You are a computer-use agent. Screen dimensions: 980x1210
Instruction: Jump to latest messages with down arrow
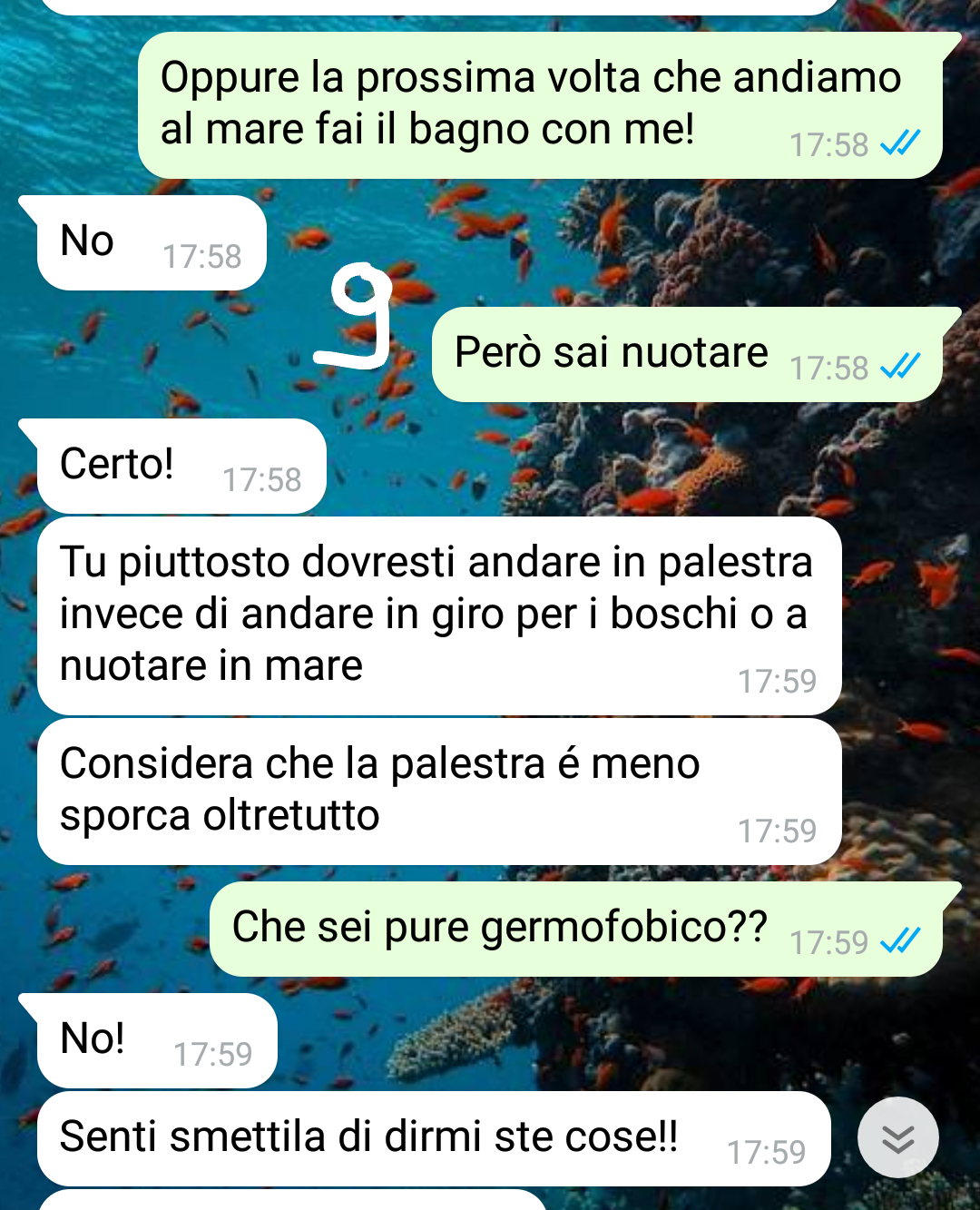click(x=897, y=1138)
